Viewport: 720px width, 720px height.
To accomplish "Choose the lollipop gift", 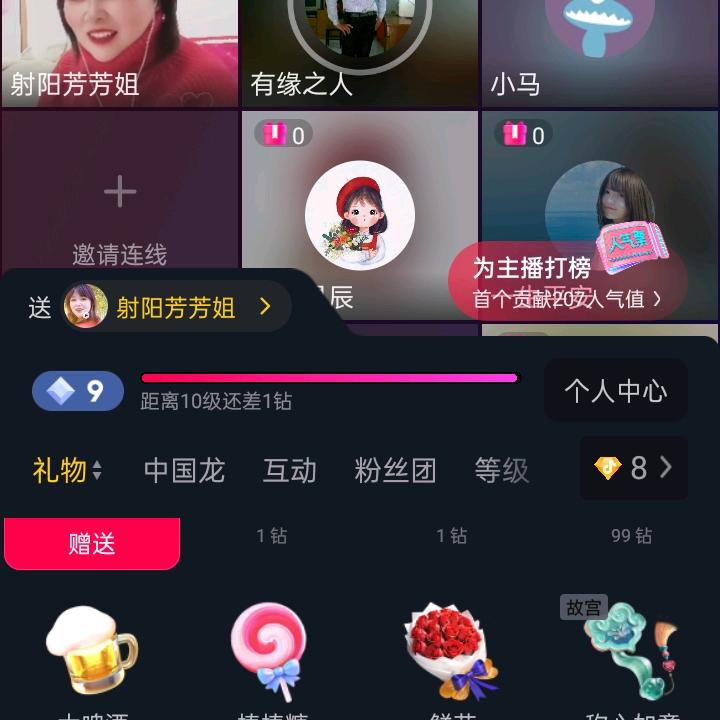I will point(268,650).
